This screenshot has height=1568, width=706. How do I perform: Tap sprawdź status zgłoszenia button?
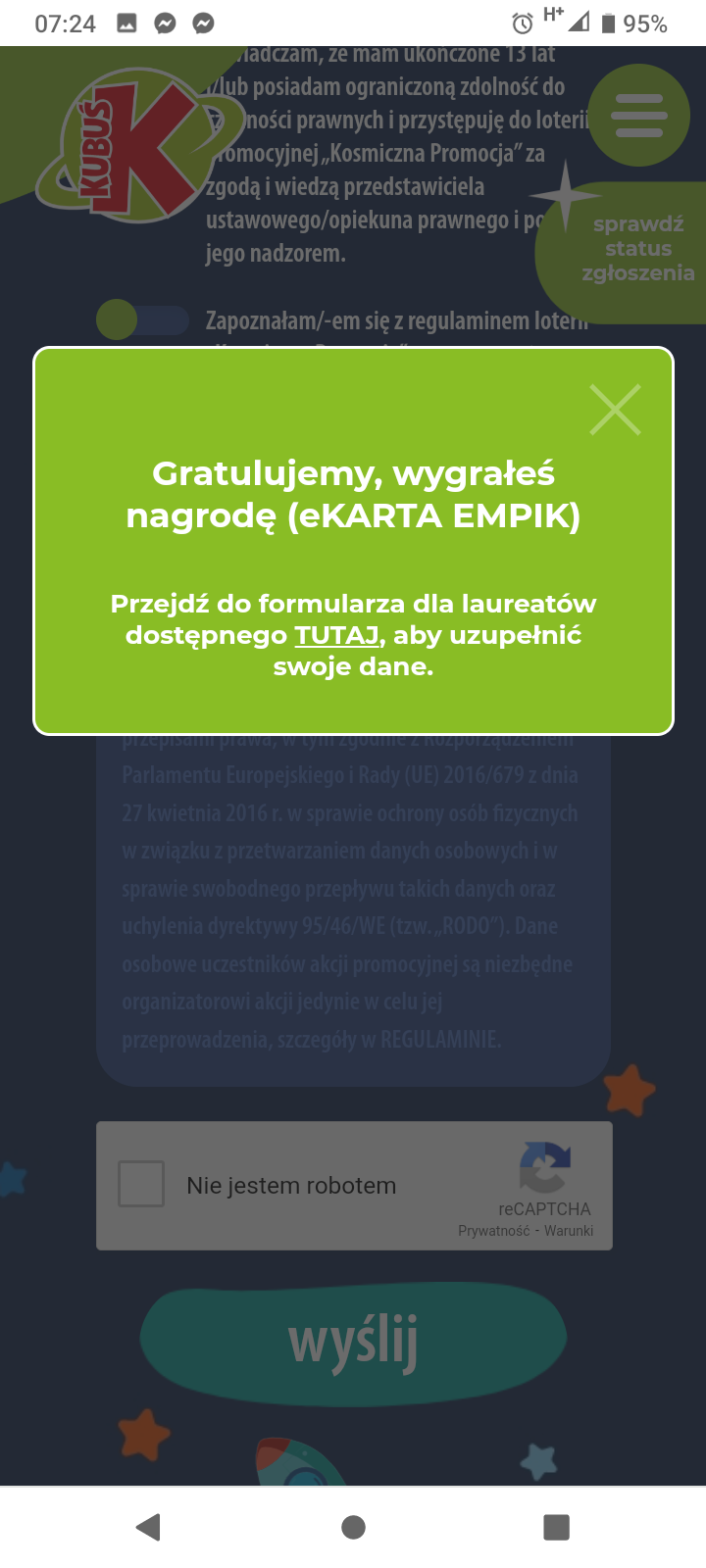click(x=637, y=250)
